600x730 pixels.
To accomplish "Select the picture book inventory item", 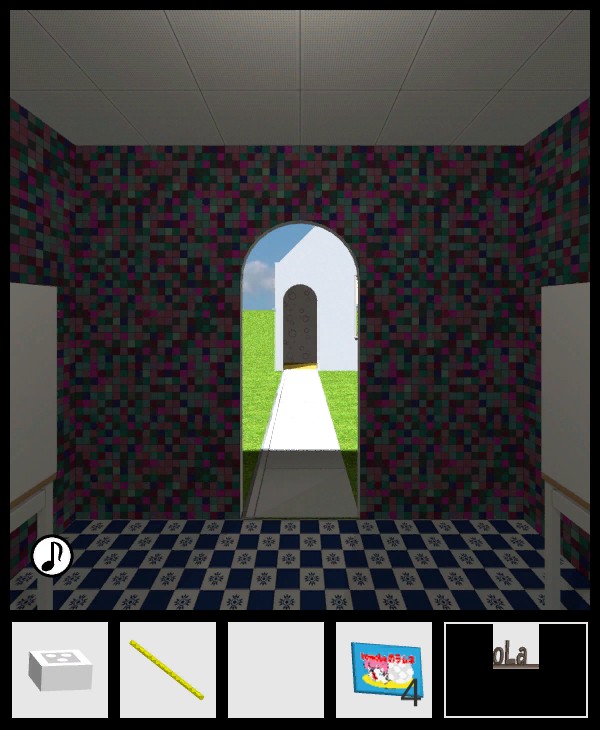I will 384,669.
